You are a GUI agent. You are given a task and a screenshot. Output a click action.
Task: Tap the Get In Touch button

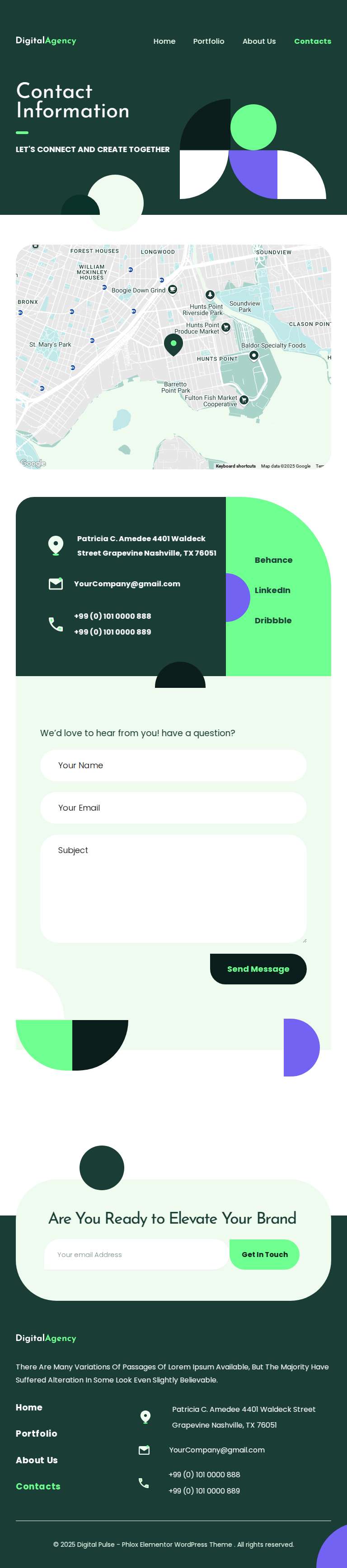264,1254
